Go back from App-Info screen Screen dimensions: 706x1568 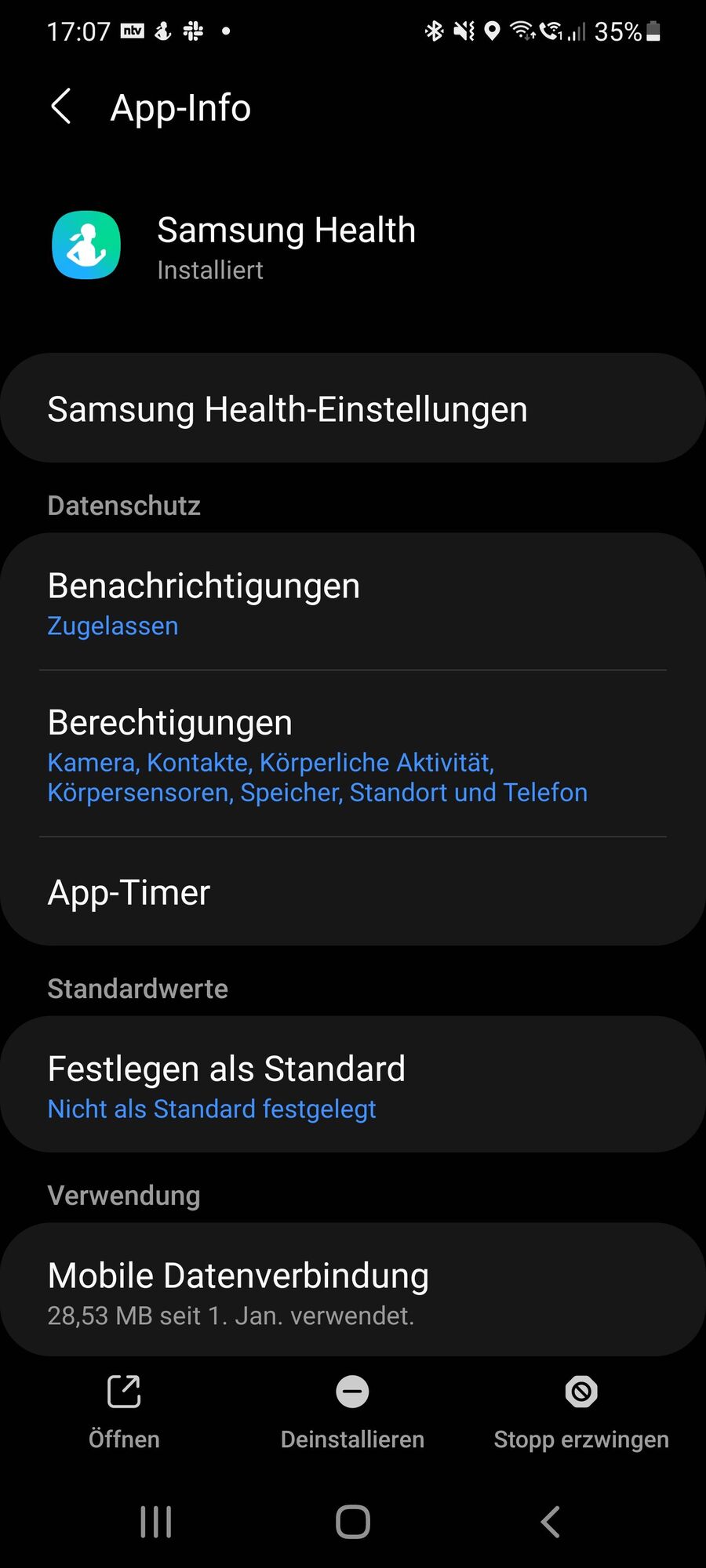61,107
